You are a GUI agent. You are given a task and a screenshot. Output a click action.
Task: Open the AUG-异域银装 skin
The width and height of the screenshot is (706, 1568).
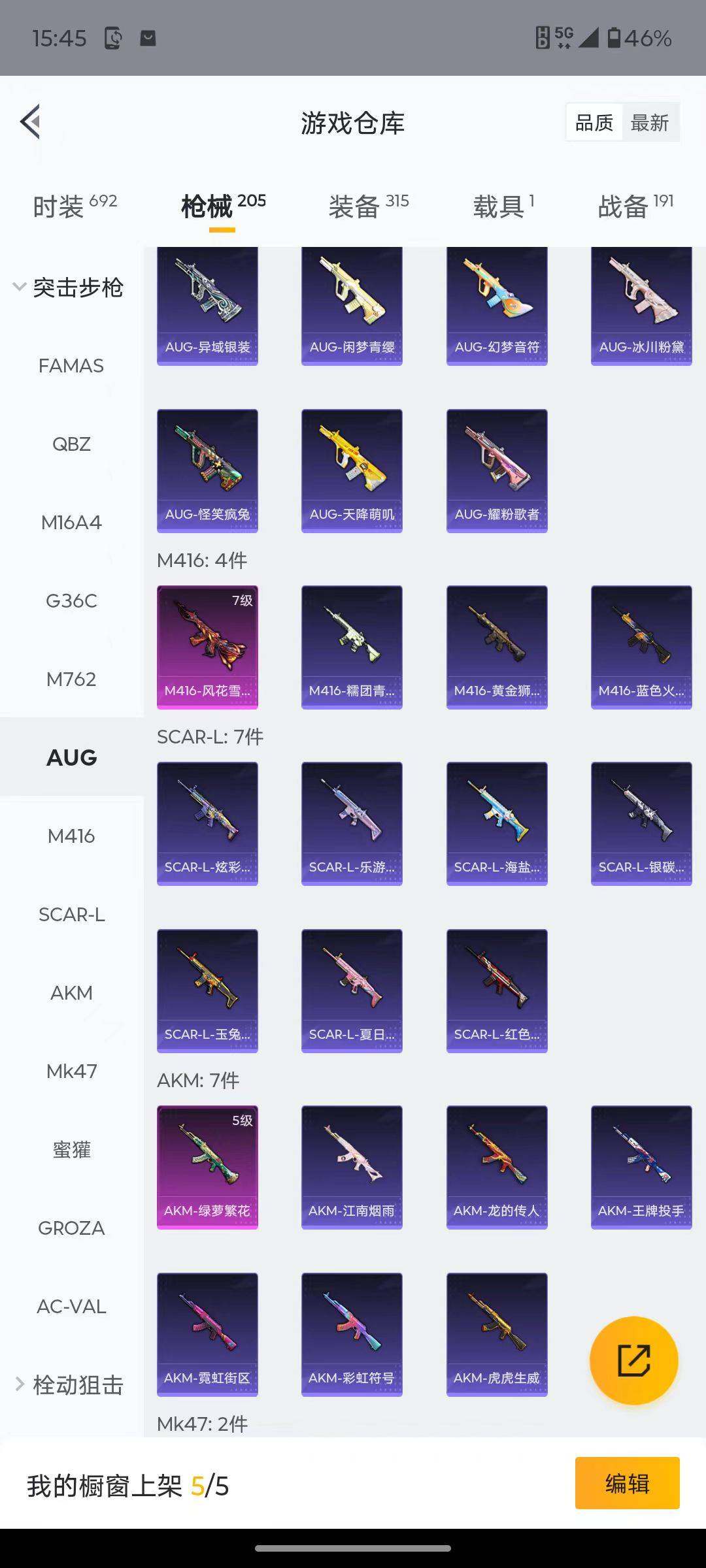[x=207, y=306]
